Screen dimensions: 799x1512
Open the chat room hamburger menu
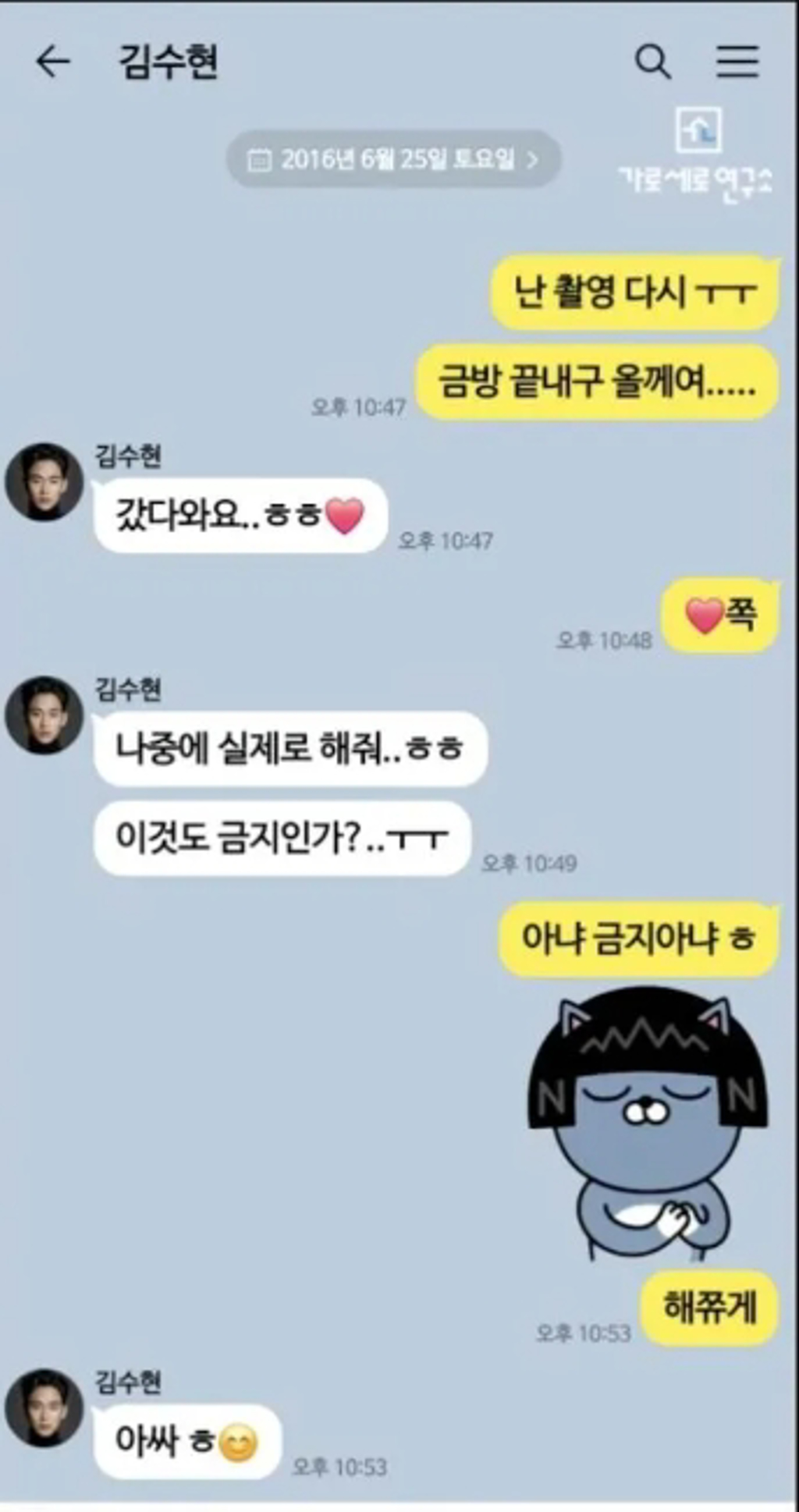737,62
